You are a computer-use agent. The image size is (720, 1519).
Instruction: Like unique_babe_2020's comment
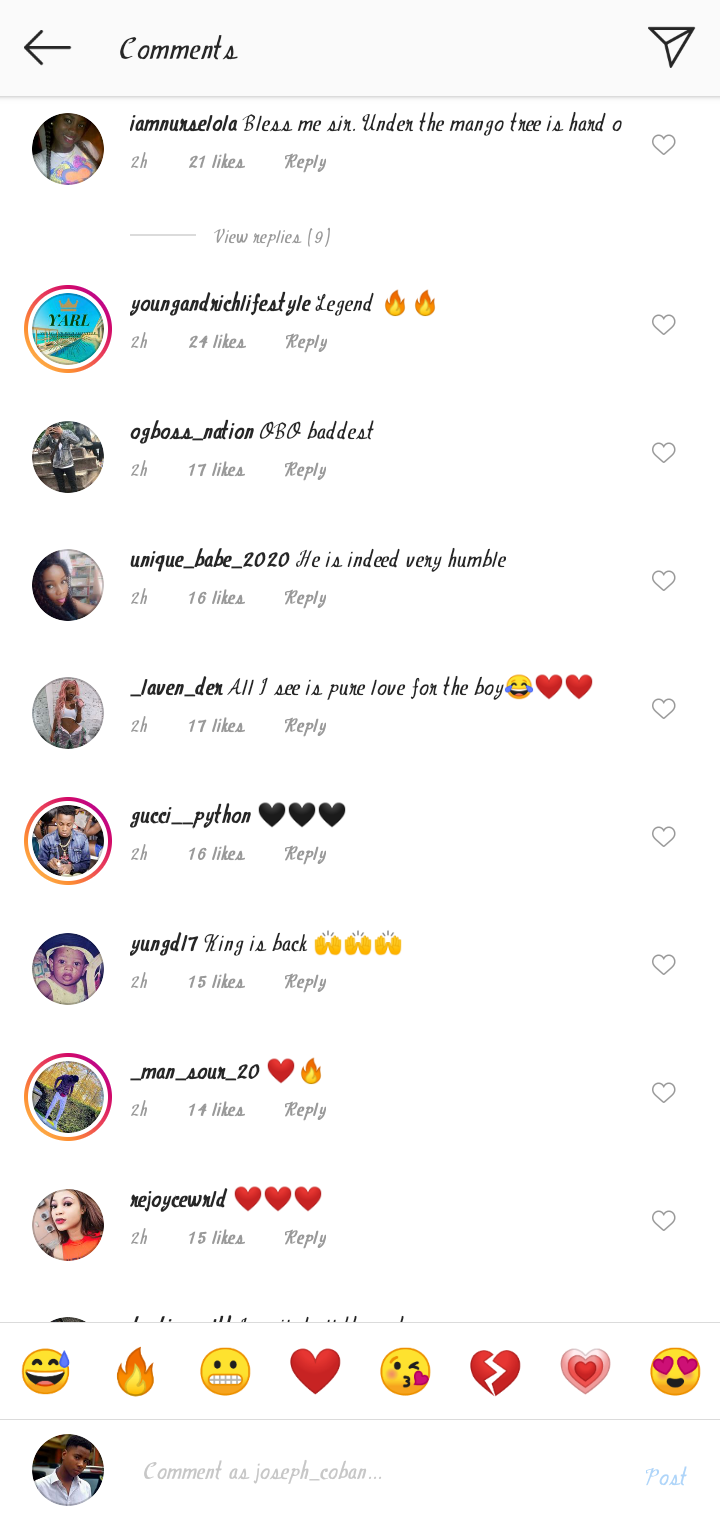664,581
